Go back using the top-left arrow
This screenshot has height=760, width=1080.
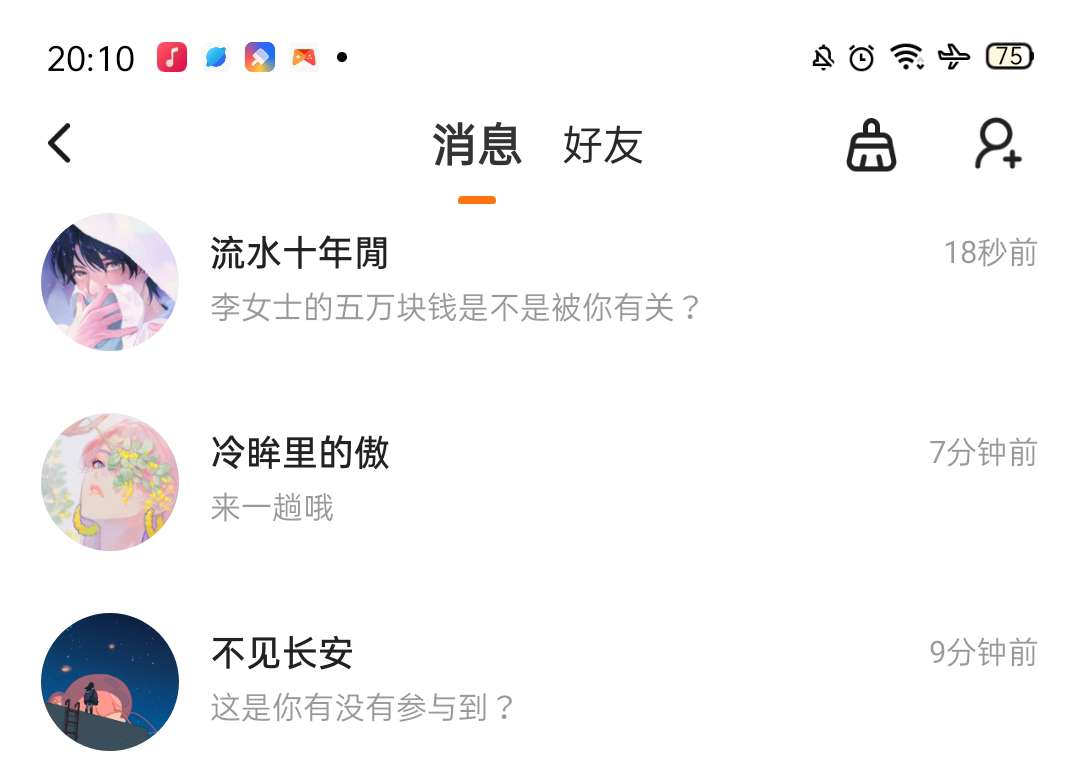click(60, 144)
